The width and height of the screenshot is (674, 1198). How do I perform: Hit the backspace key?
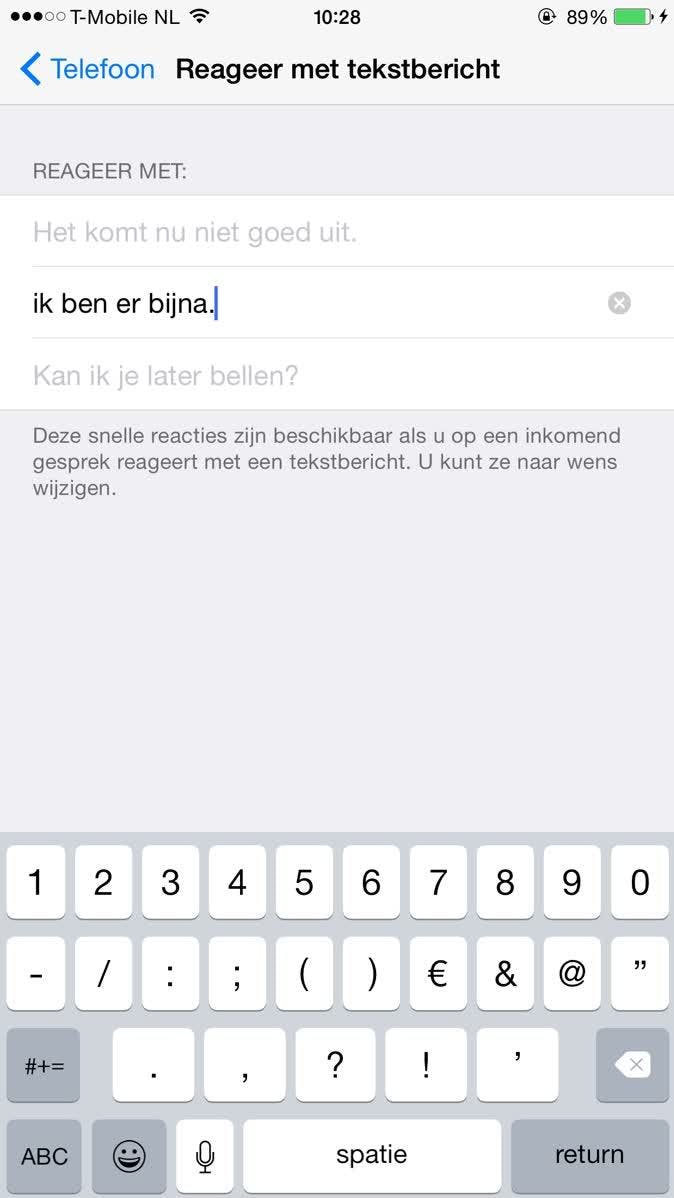click(x=632, y=1065)
